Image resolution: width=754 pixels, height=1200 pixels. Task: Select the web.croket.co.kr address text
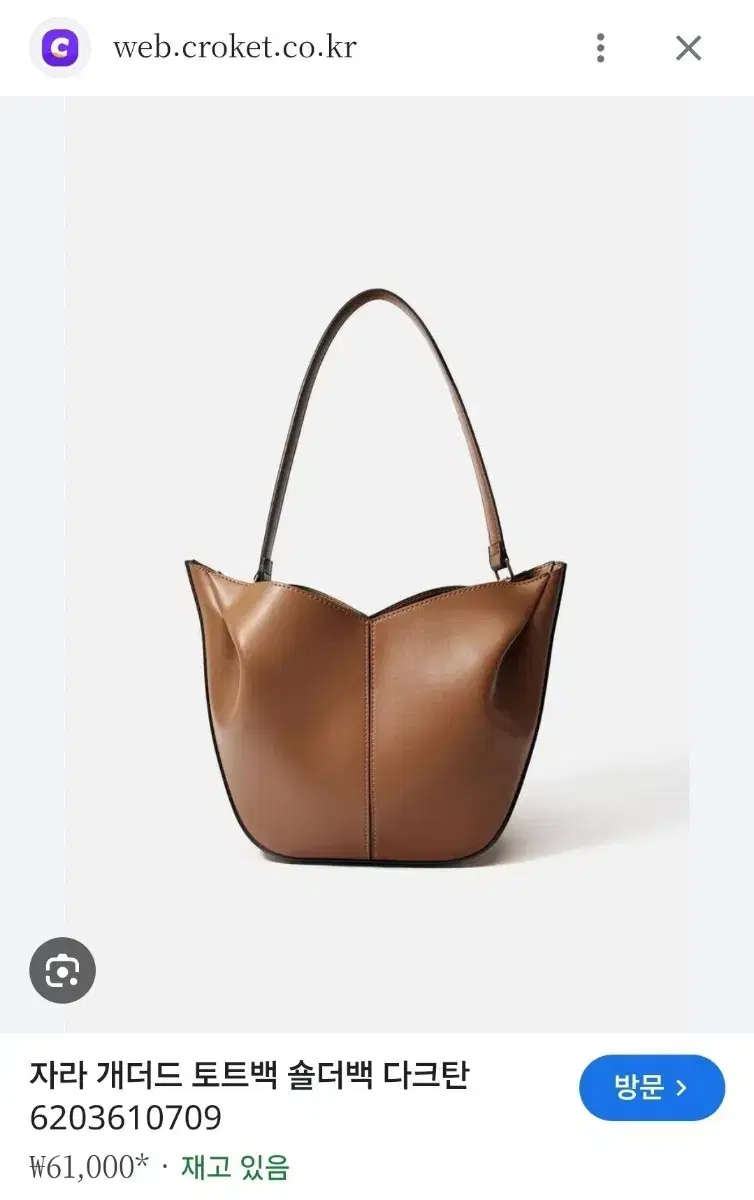tap(235, 45)
